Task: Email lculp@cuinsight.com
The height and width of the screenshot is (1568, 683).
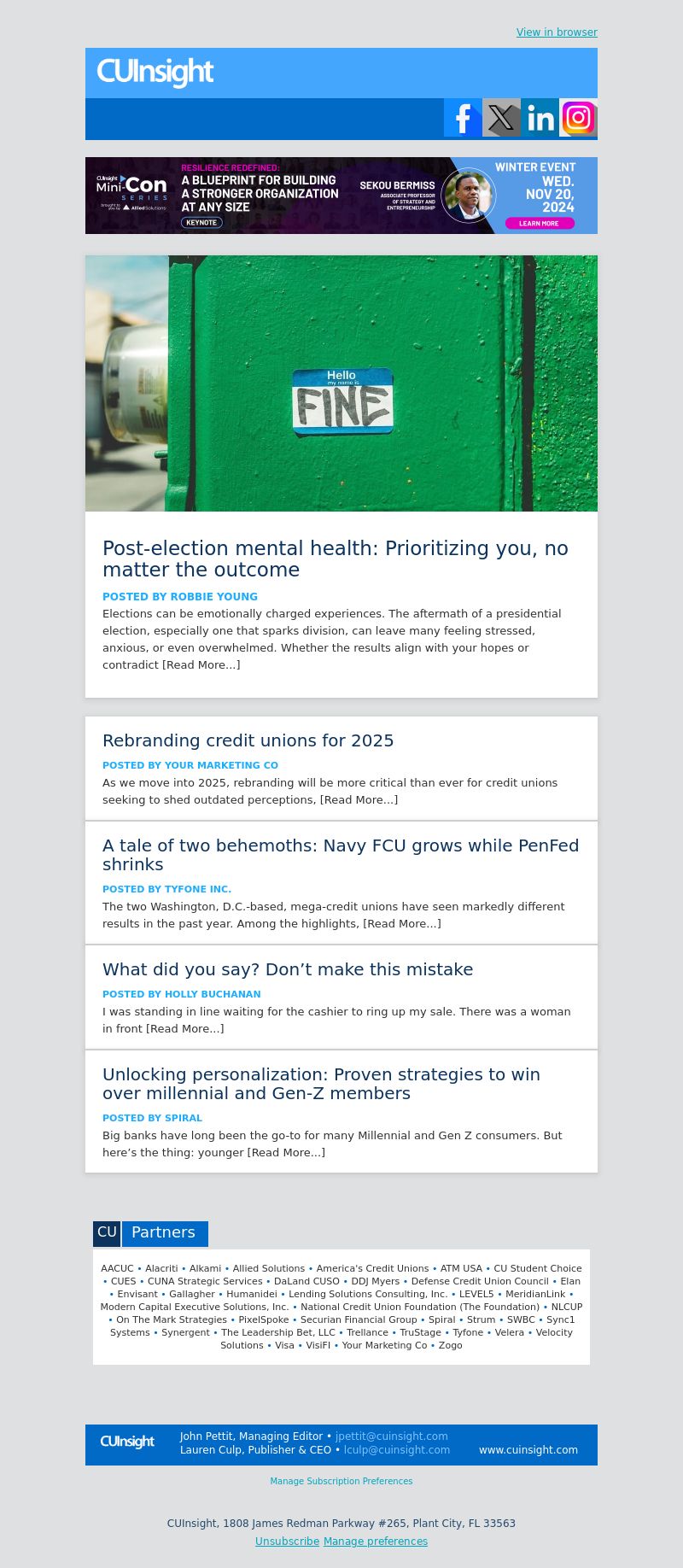Action: coord(397,1450)
